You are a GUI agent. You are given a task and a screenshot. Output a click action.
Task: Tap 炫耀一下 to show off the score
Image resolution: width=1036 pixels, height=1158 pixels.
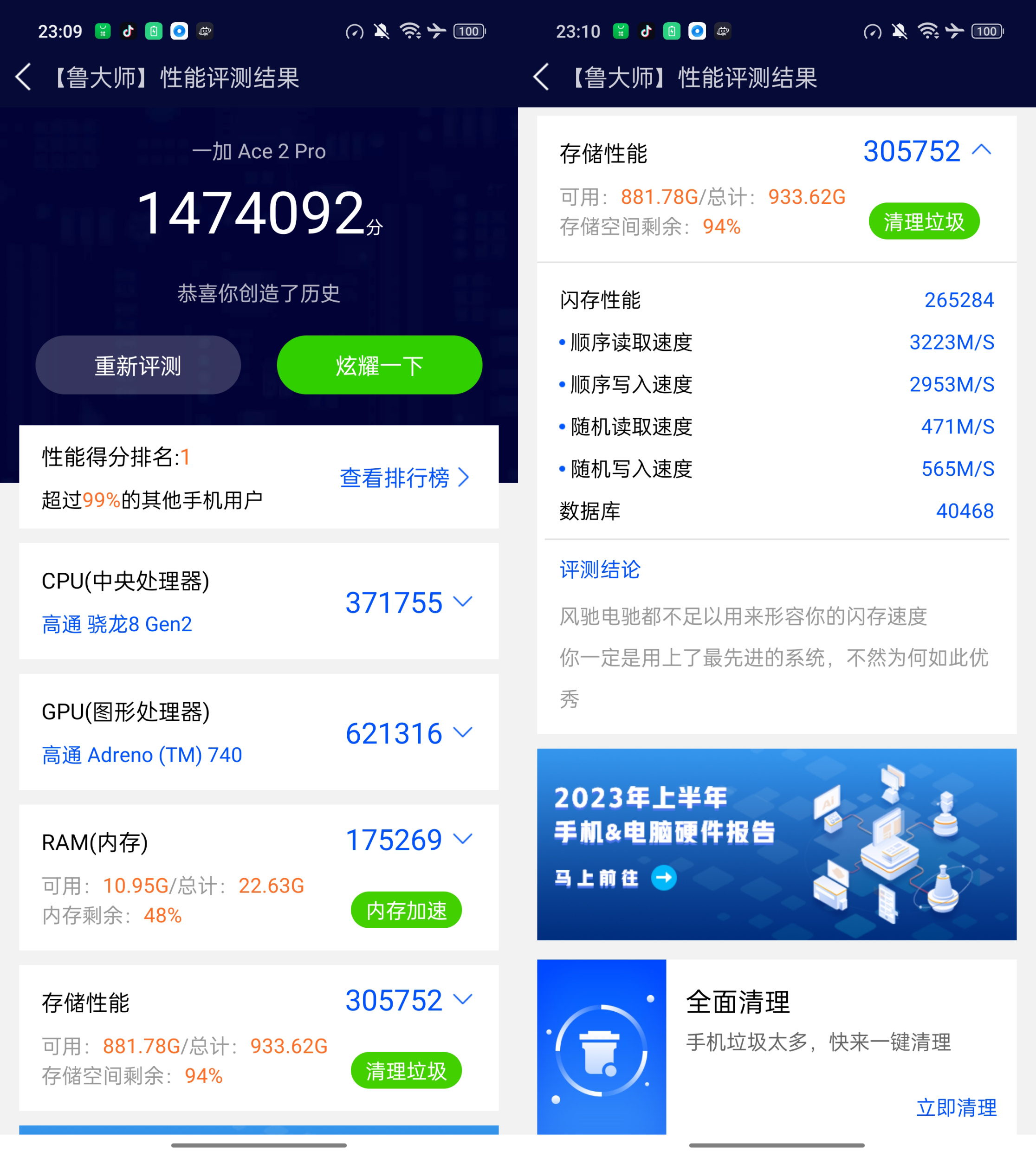click(379, 365)
